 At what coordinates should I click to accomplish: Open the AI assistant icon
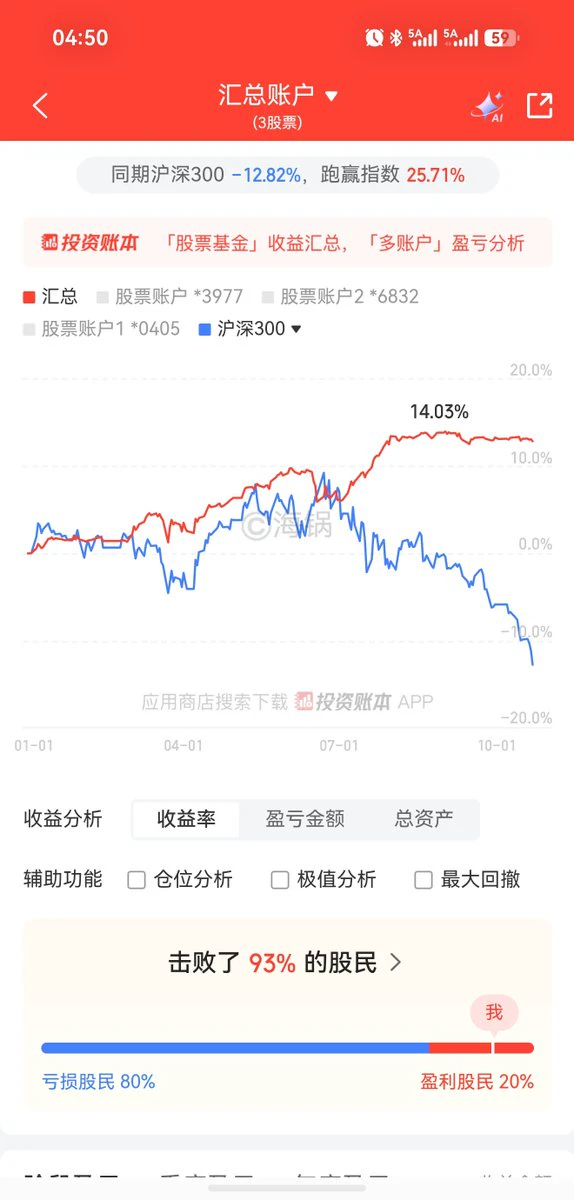488,106
